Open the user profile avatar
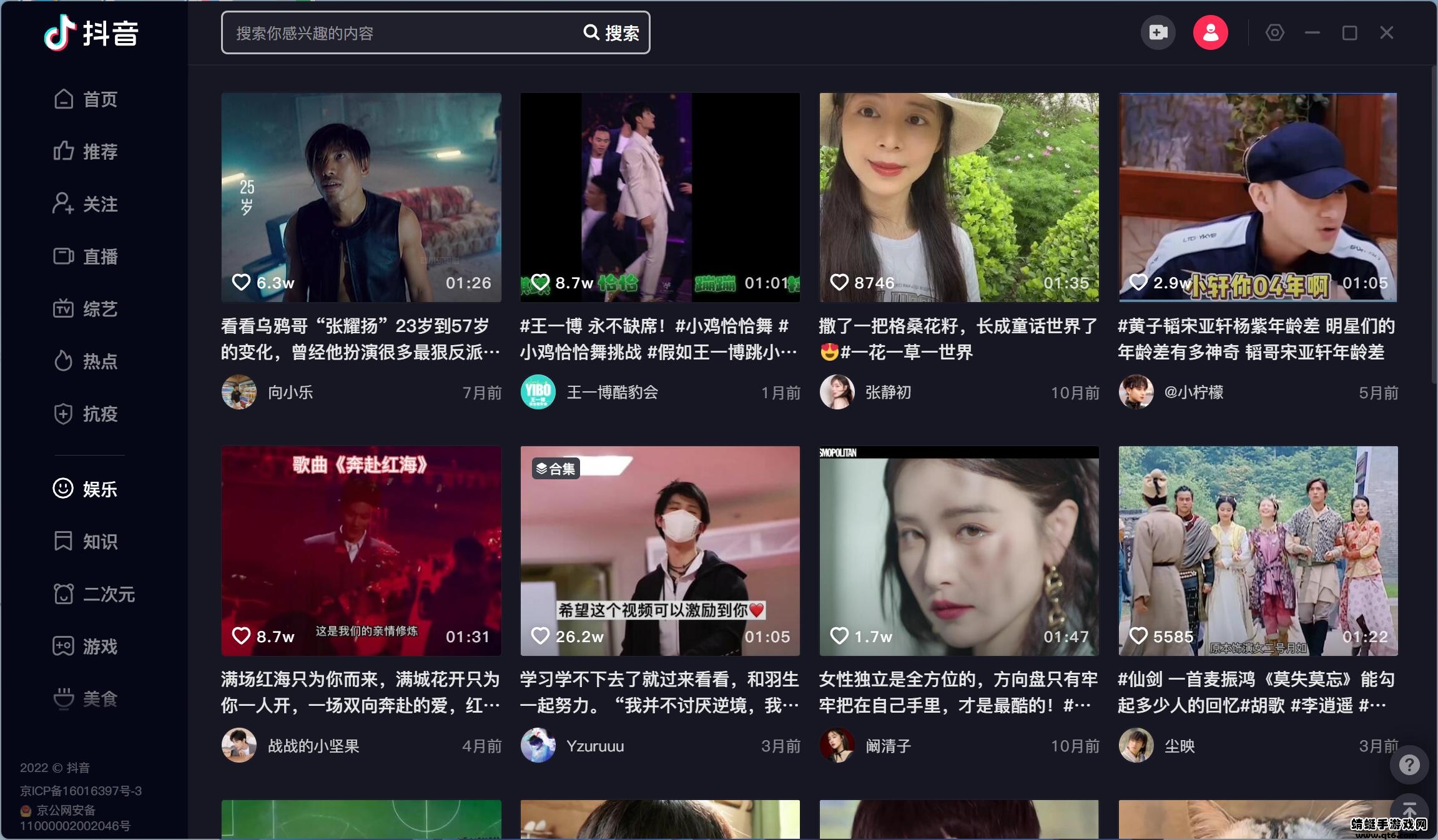The height and width of the screenshot is (840, 1438). point(1210,32)
